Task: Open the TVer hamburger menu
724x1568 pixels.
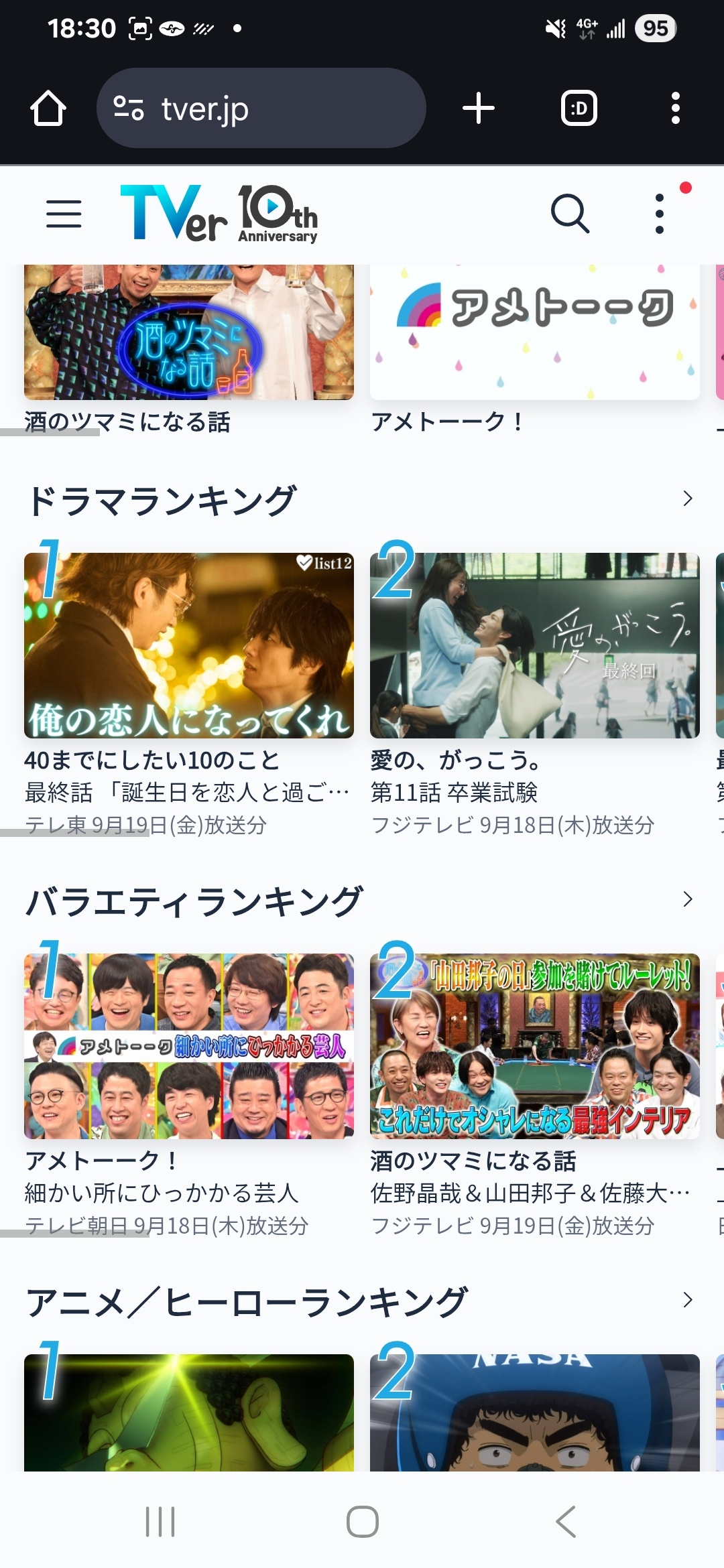Action: 64,214
